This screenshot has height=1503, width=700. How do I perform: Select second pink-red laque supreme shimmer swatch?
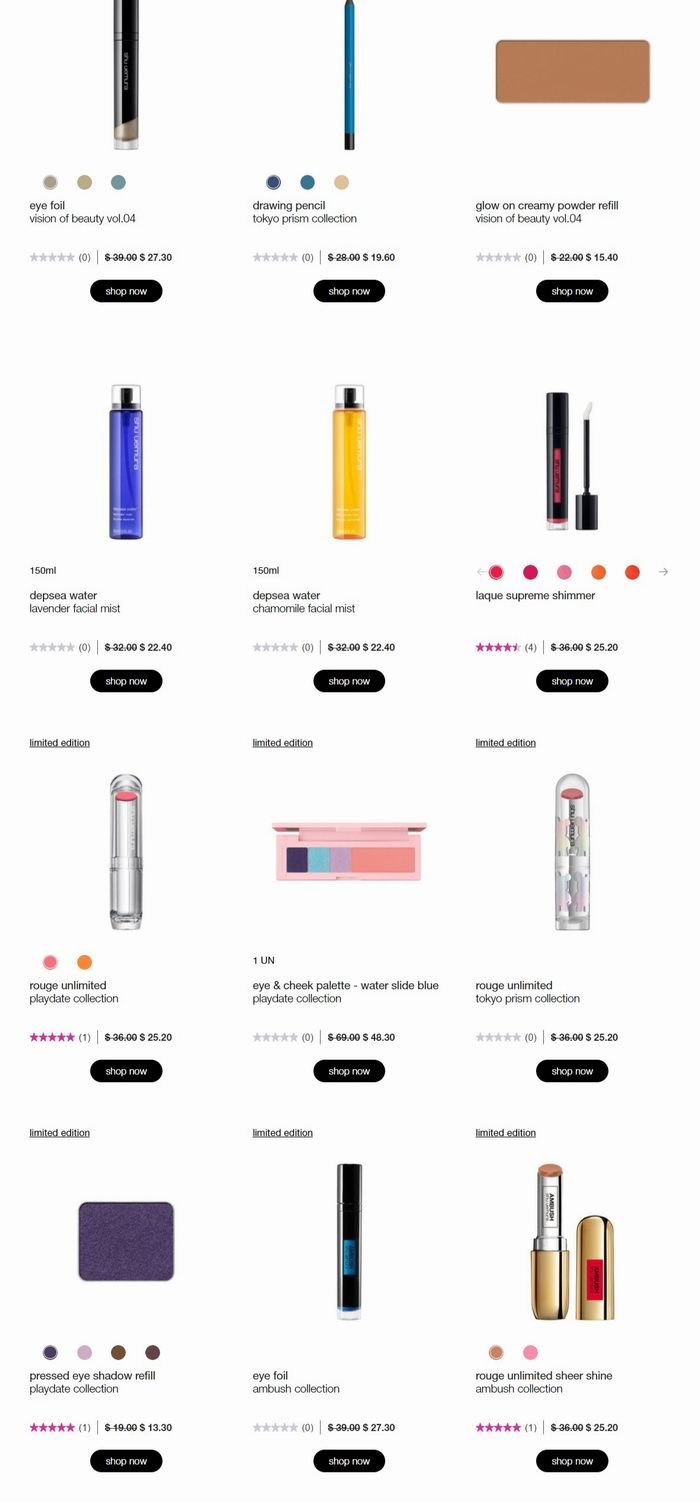coord(530,572)
